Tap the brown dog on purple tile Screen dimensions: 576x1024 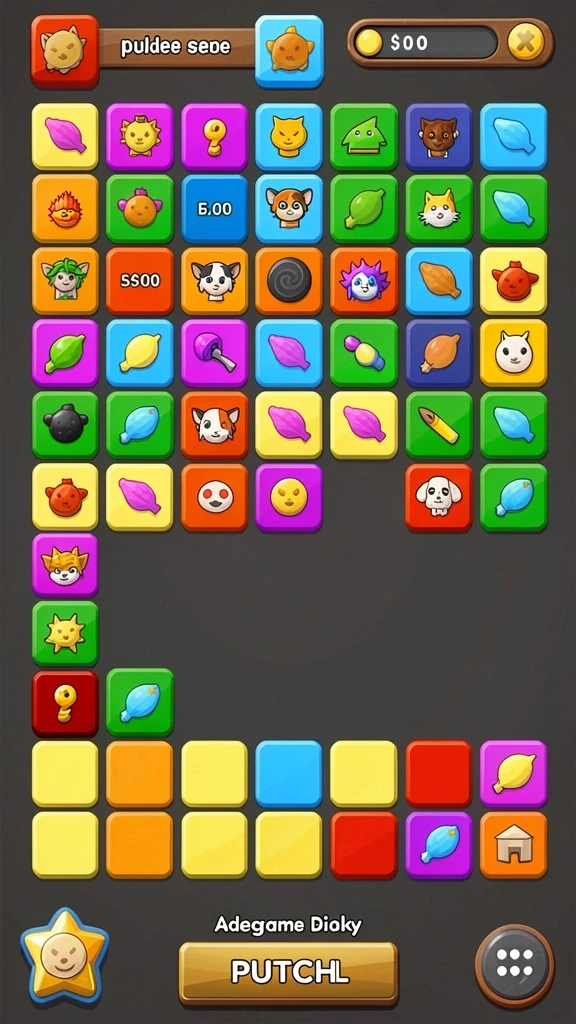tap(439, 136)
